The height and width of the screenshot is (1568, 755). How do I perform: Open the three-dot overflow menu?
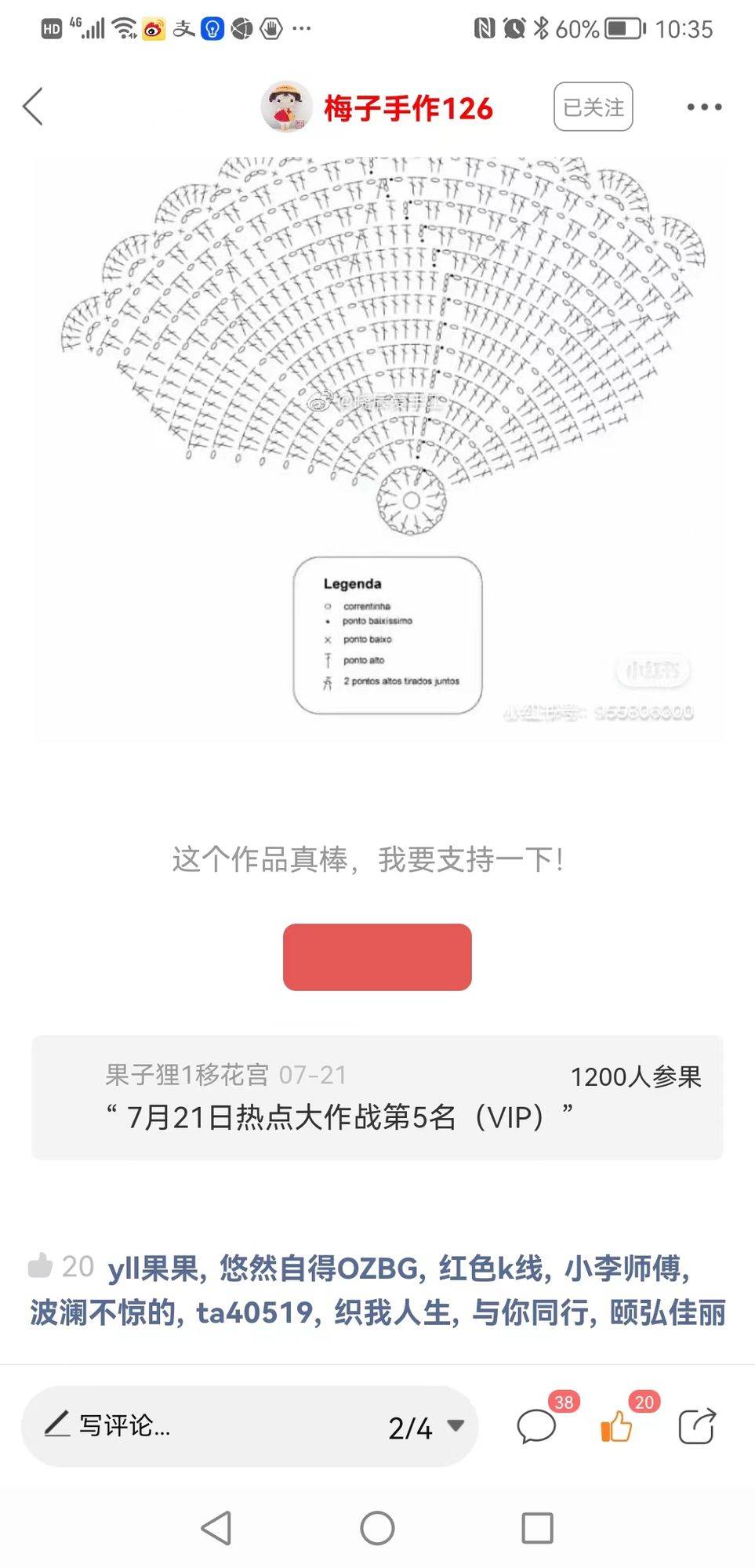[704, 107]
